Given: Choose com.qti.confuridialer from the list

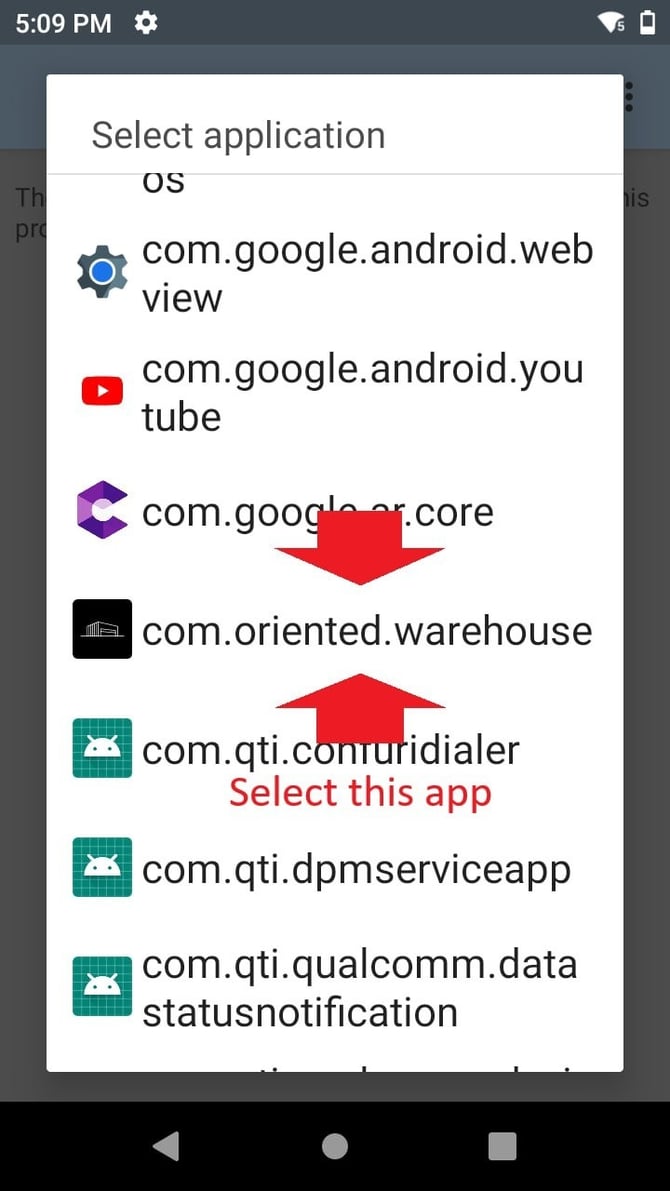Looking at the screenshot, I should click(334, 749).
